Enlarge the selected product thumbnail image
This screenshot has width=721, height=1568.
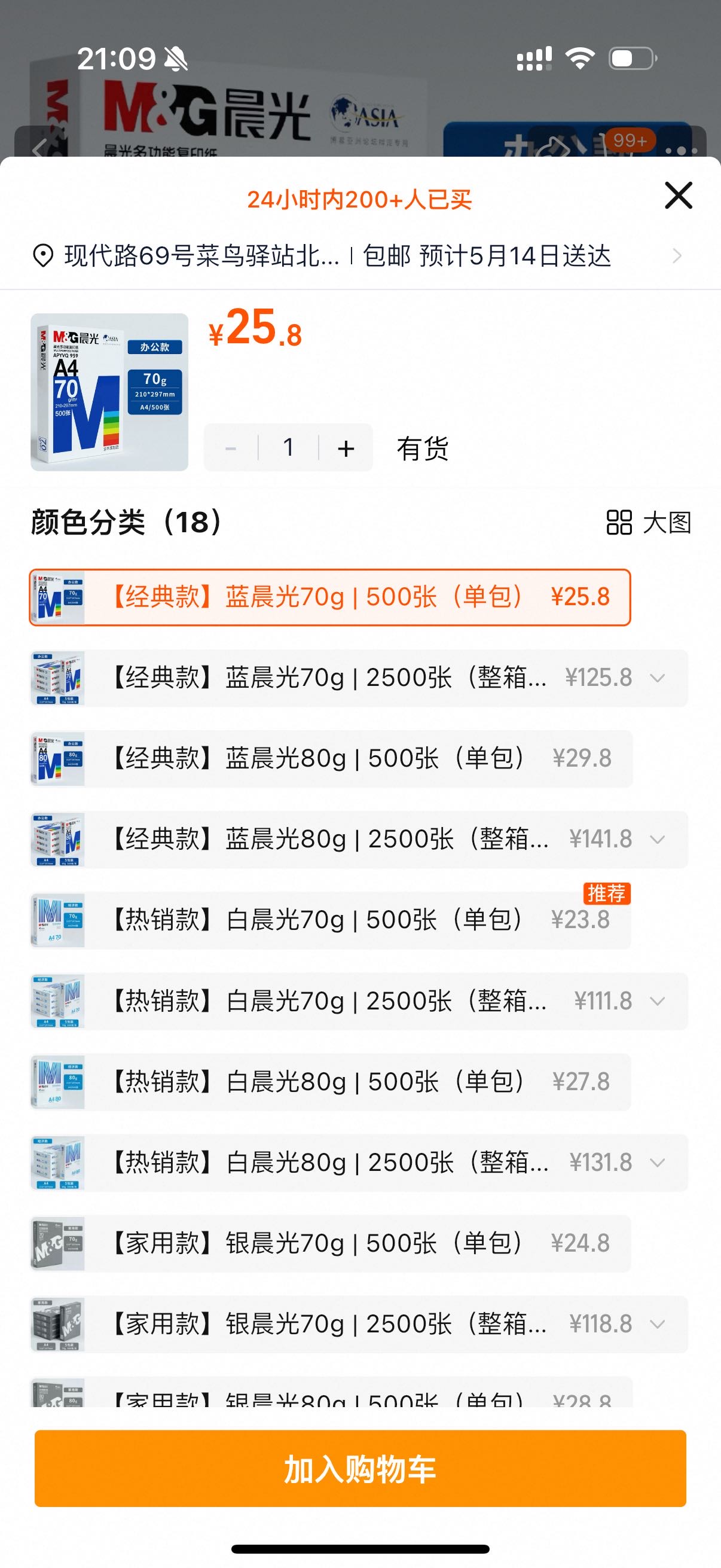[109, 392]
